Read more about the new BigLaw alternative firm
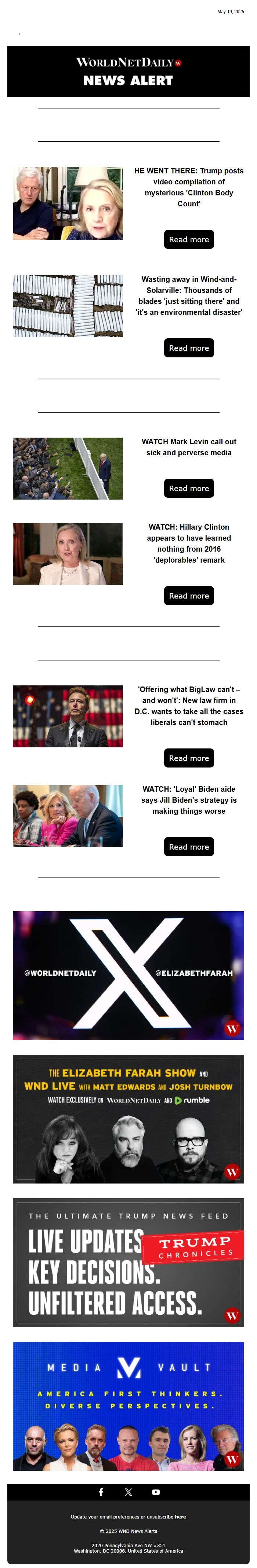 pyautogui.click(x=189, y=758)
